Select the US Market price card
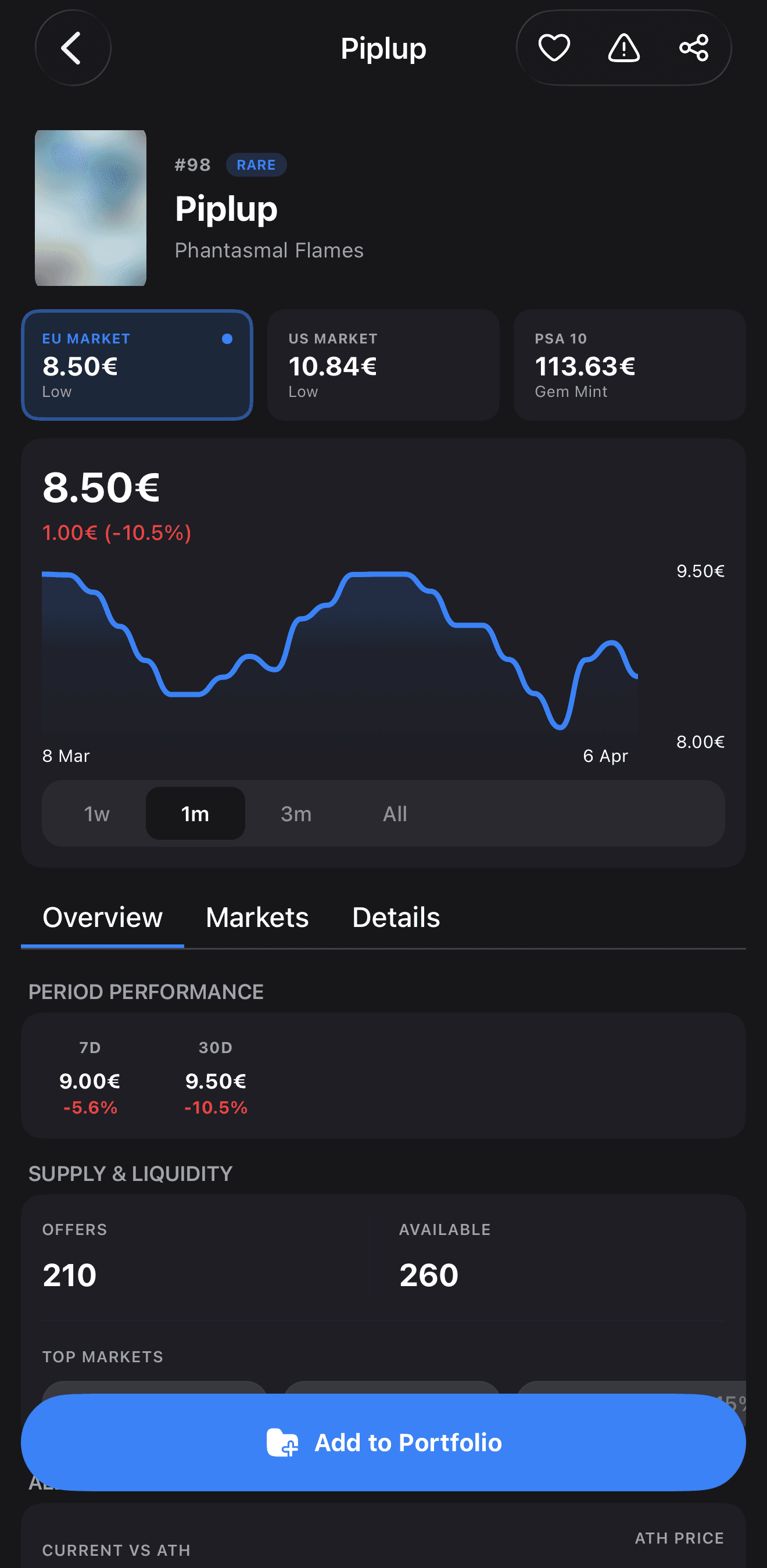This screenshot has height=1568, width=767. pos(383,364)
